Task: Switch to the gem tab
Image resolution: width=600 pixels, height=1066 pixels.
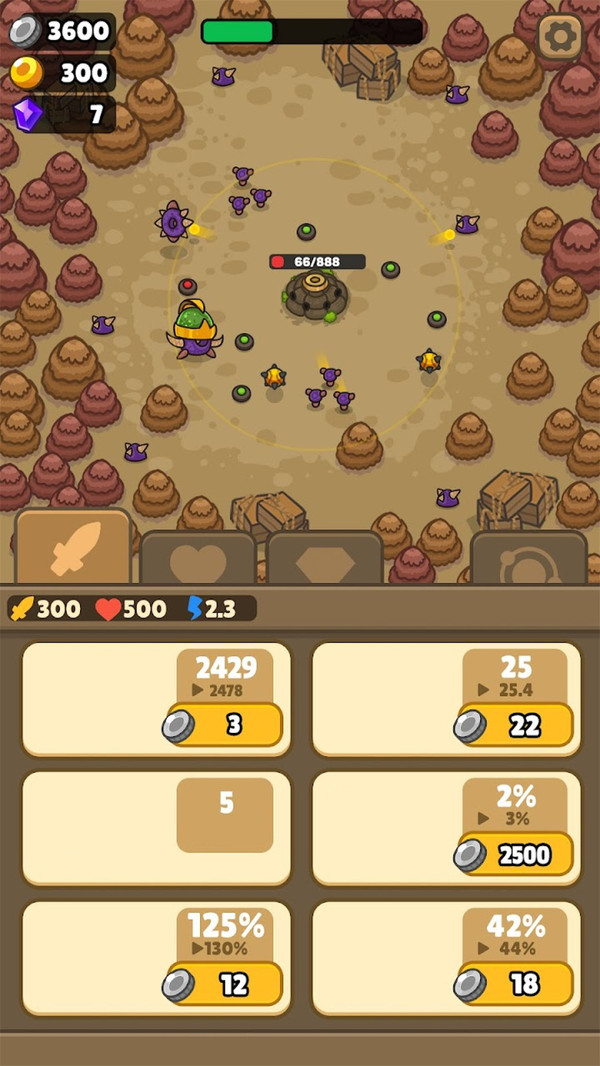Action: 325,562
